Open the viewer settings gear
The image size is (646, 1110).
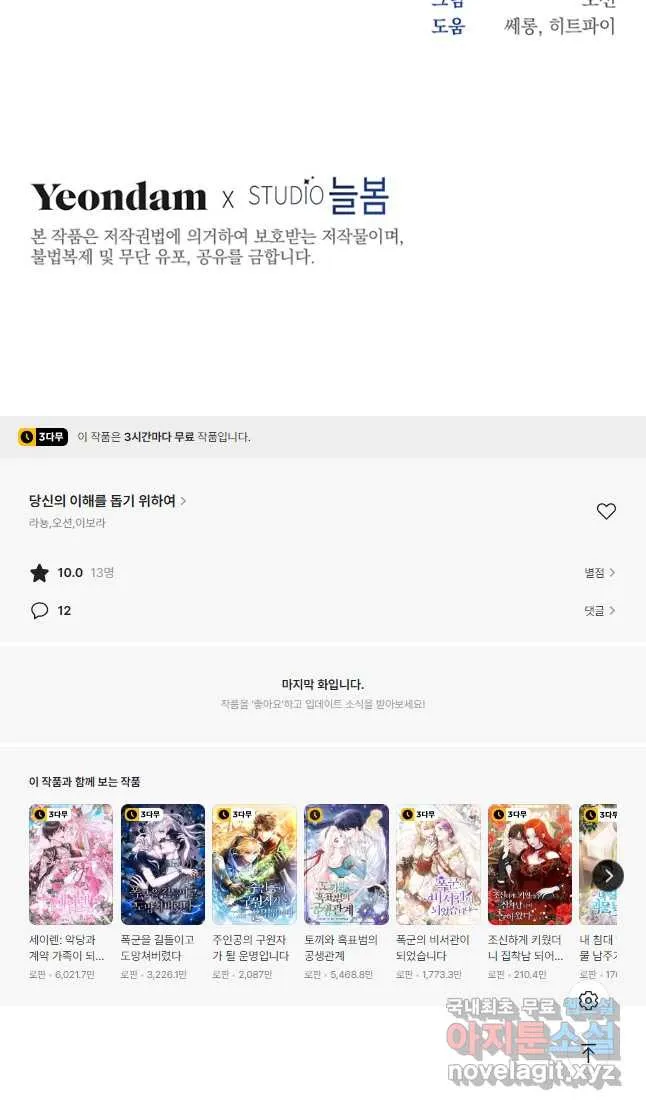(588, 1000)
